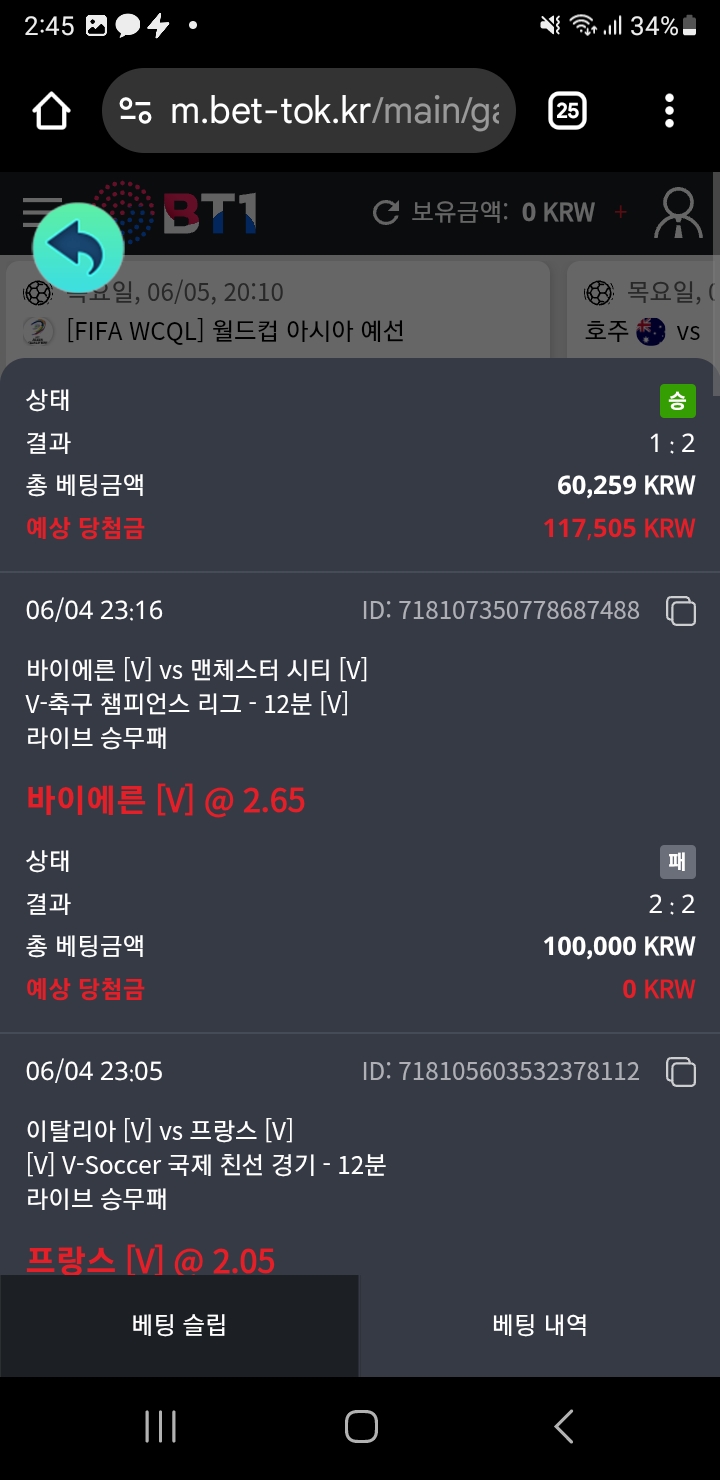Switch to the 베팅 슬립 tab
The height and width of the screenshot is (1480, 720).
[x=179, y=1326]
